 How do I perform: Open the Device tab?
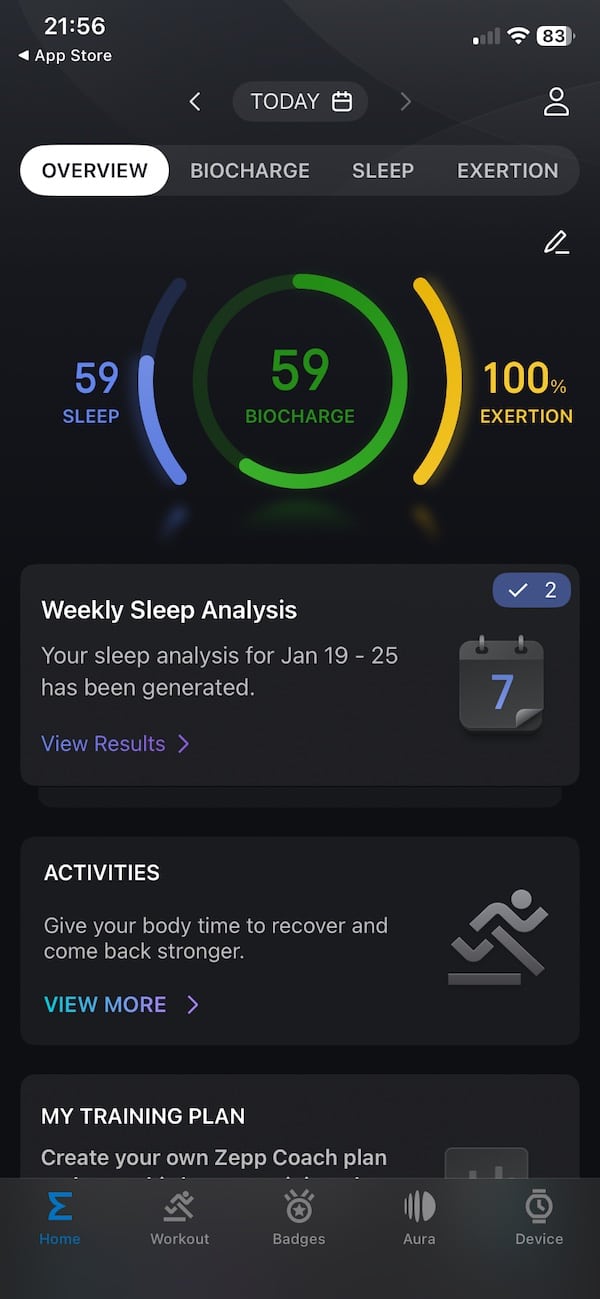click(539, 1218)
